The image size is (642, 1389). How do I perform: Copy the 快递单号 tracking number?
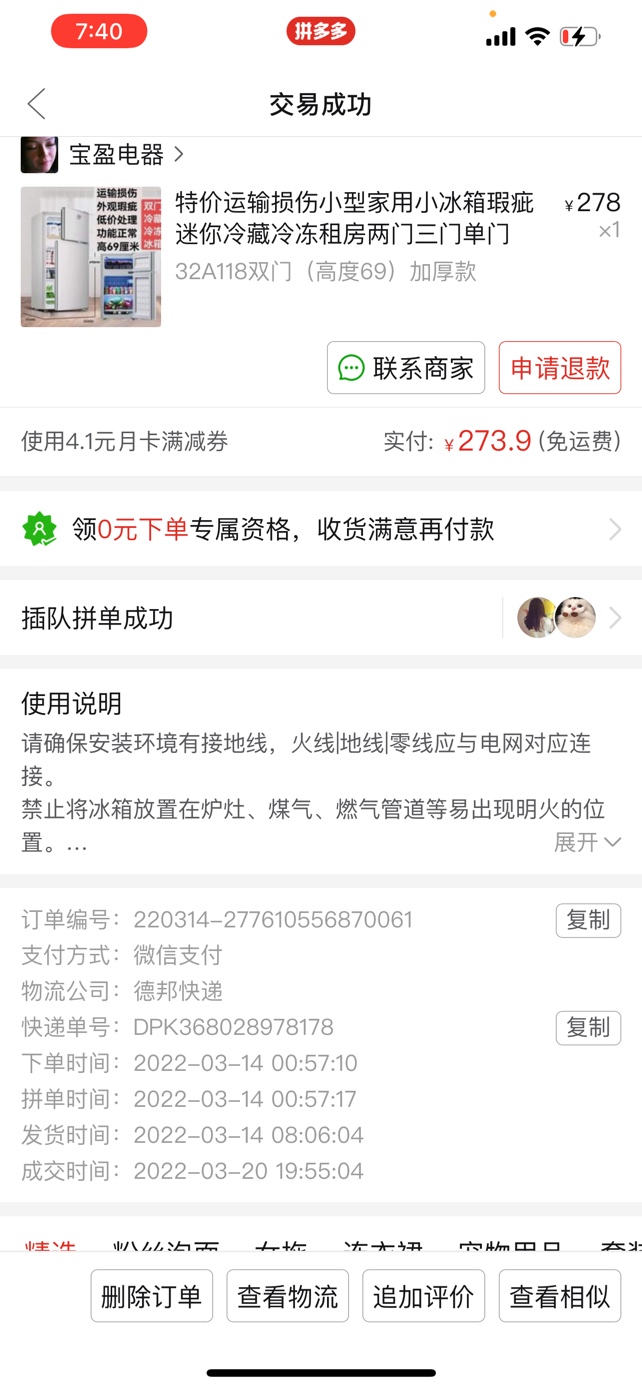(x=588, y=1027)
